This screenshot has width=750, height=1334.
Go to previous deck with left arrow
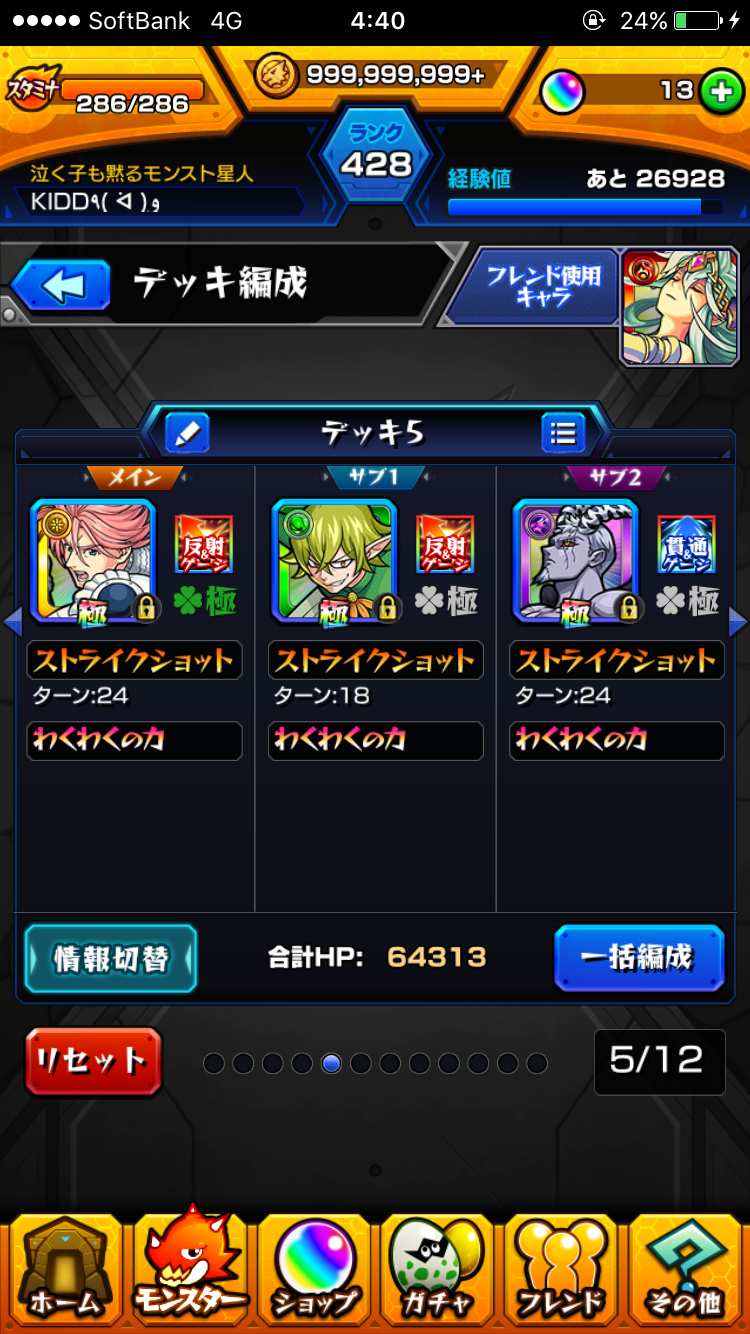coord(12,623)
